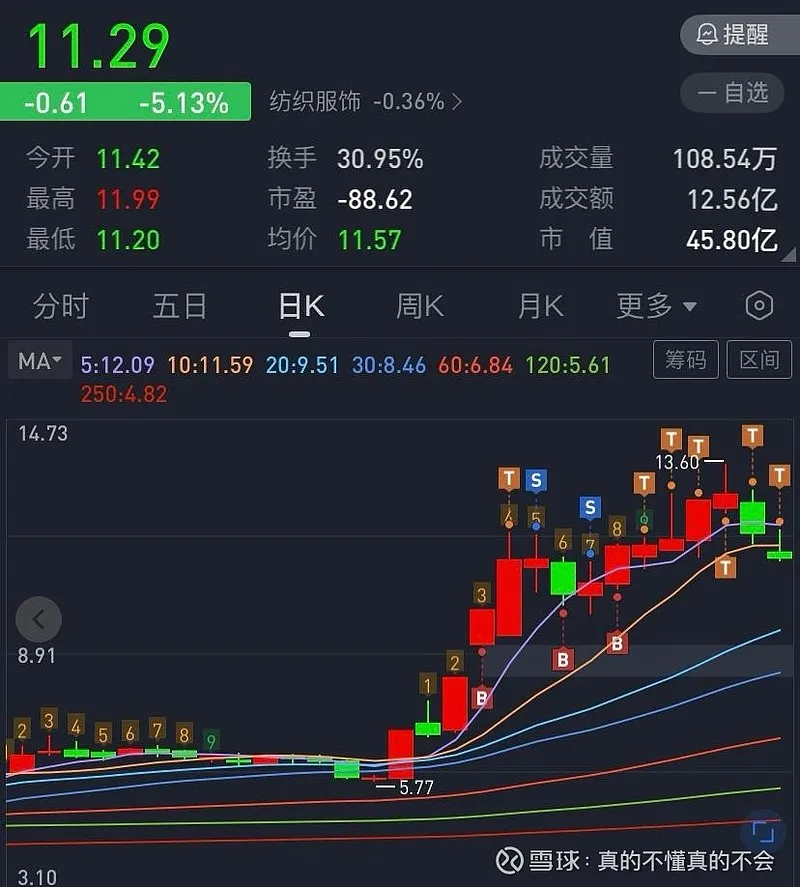Viewport: 800px width, 887px height.
Task: Expand the chart to fullscreen
Action: pyautogui.click(x=762, y=832)
